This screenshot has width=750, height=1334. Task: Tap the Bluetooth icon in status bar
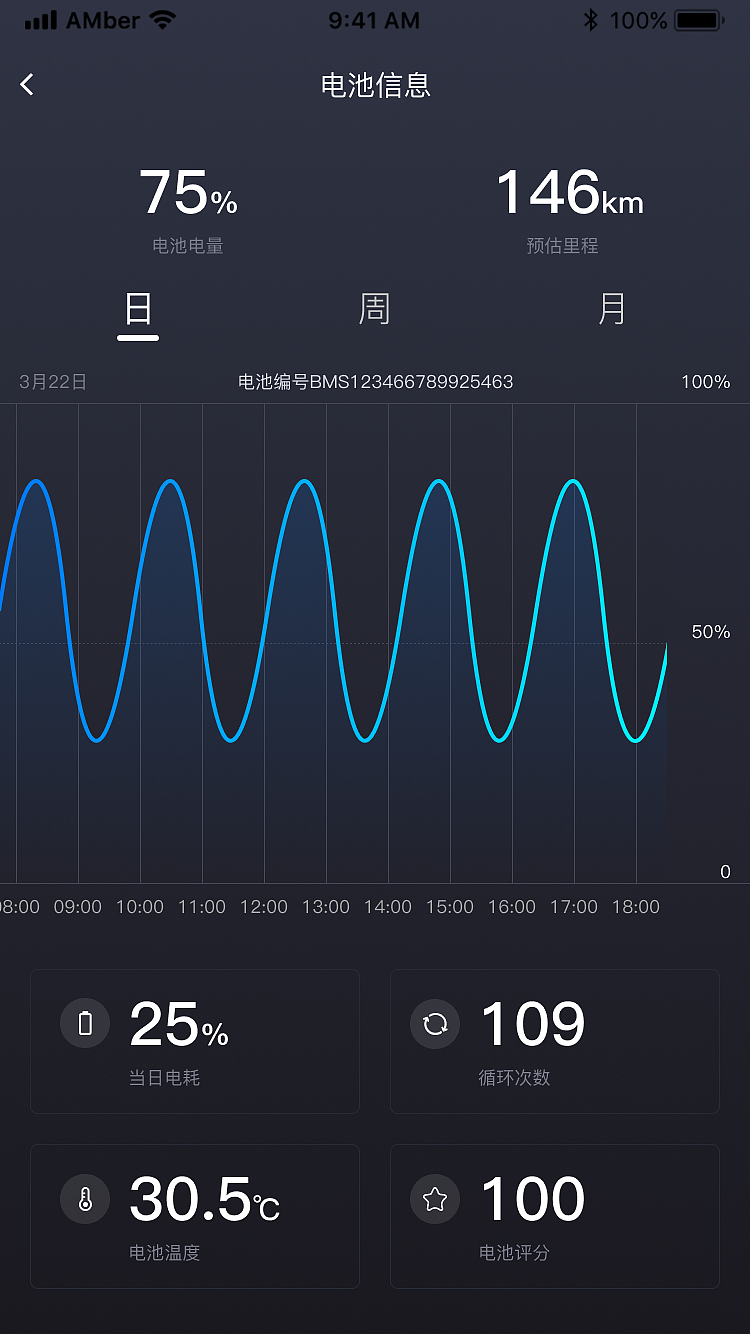[x=594, y=19]
